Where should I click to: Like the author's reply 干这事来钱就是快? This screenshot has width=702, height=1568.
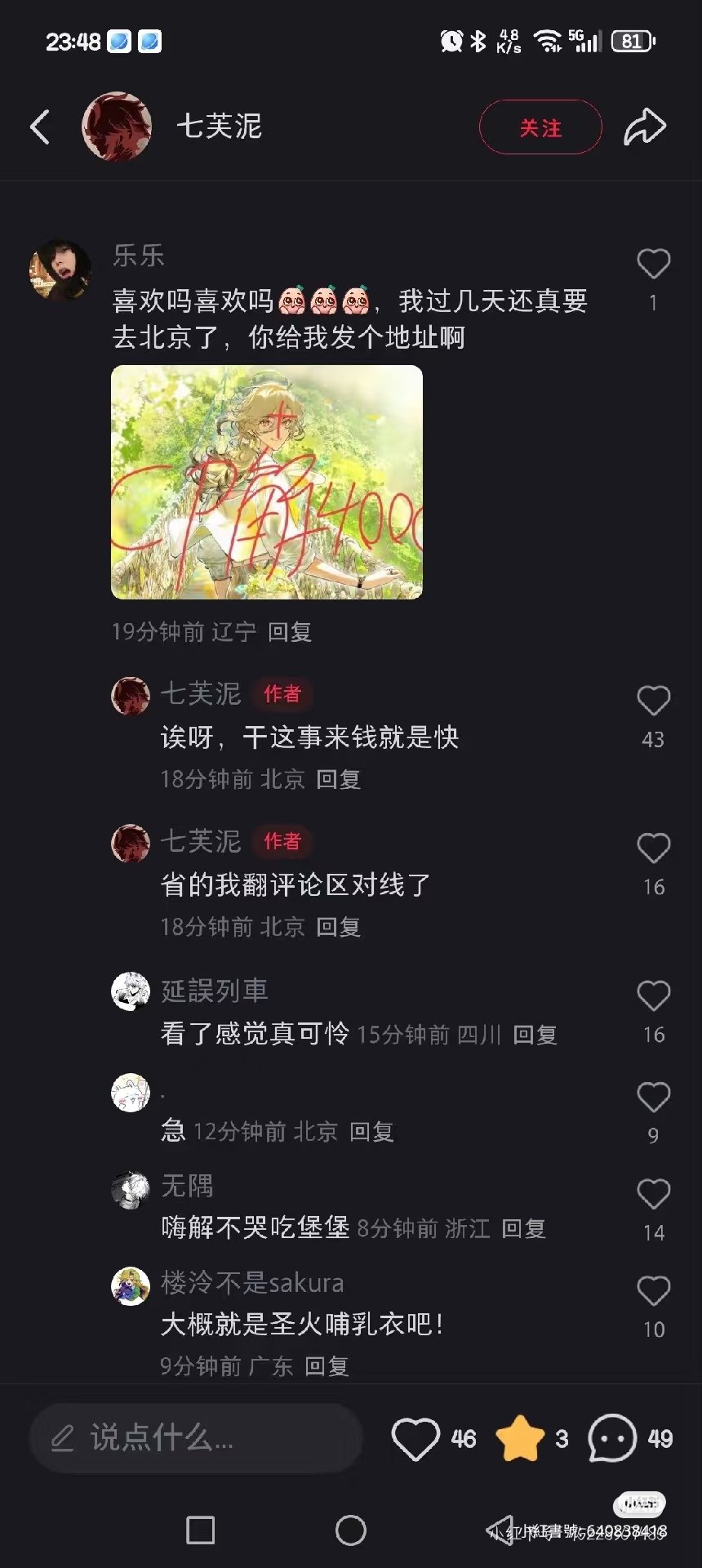pyautogui.click(x=653, y=701)
